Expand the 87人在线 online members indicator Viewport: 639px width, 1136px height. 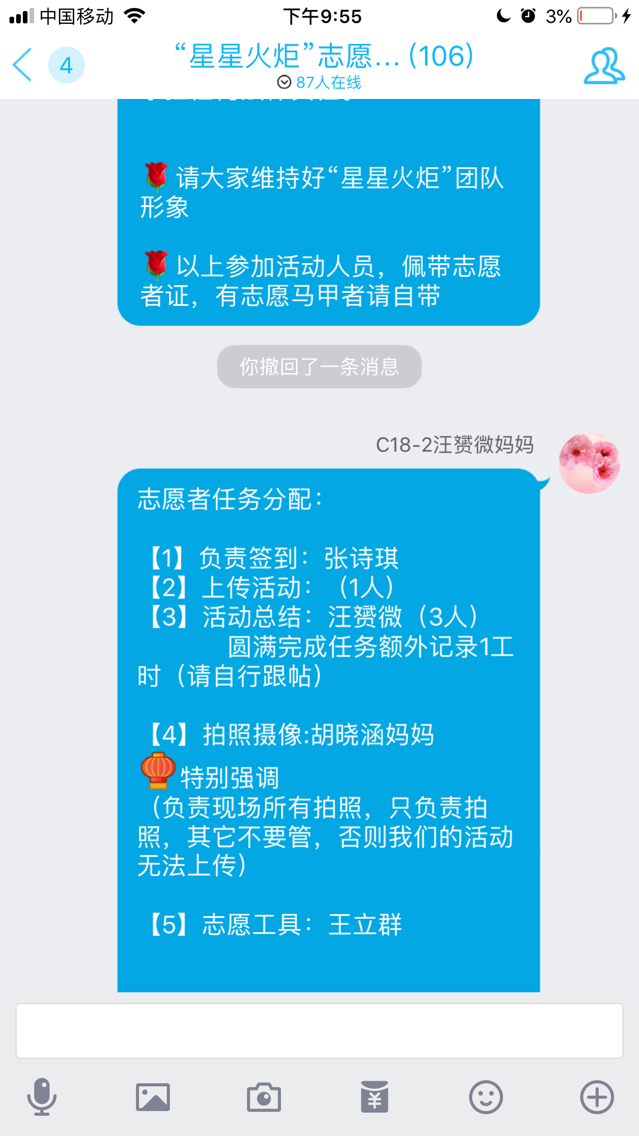pos(320,82)
